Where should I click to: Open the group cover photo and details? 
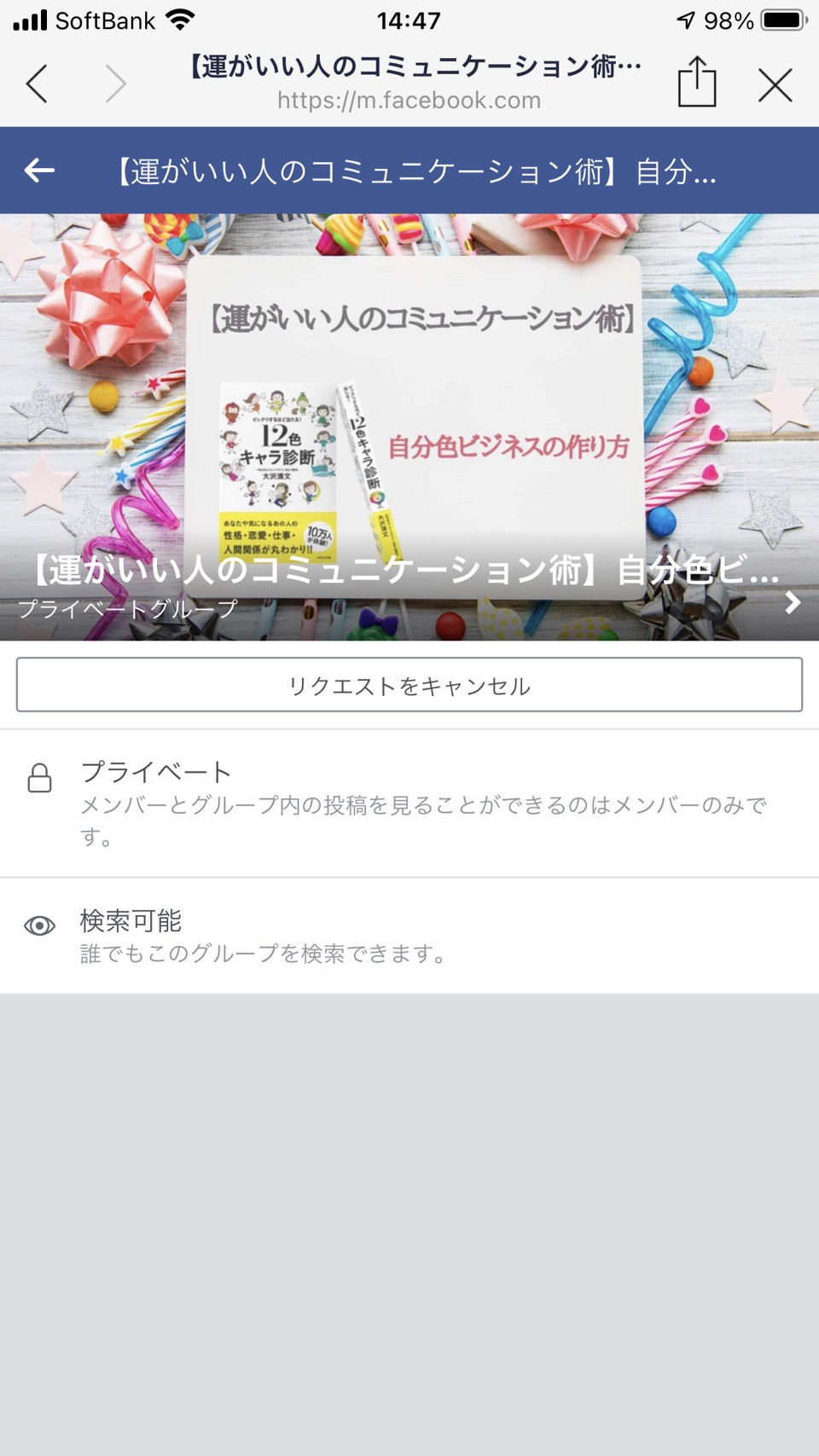[409, 426]
